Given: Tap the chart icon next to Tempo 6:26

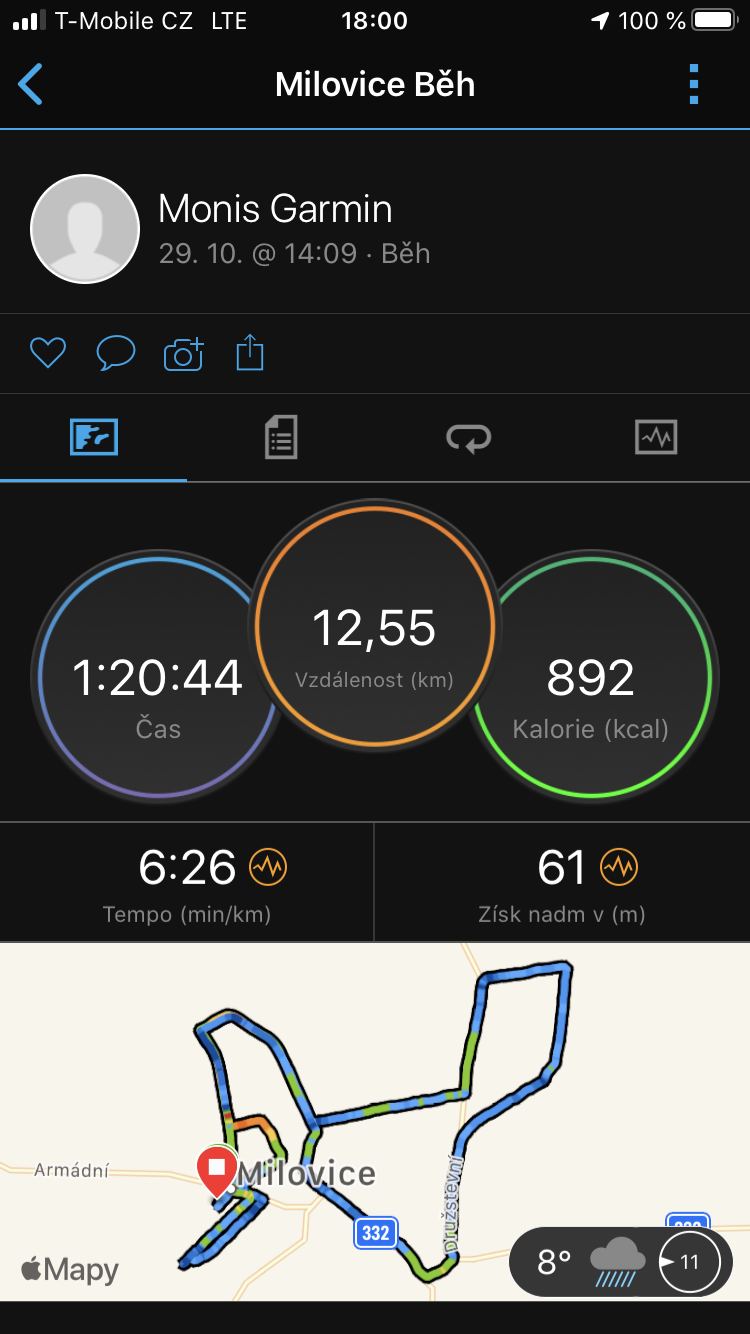Looking at the screenshot, I should tap(268, 867).
